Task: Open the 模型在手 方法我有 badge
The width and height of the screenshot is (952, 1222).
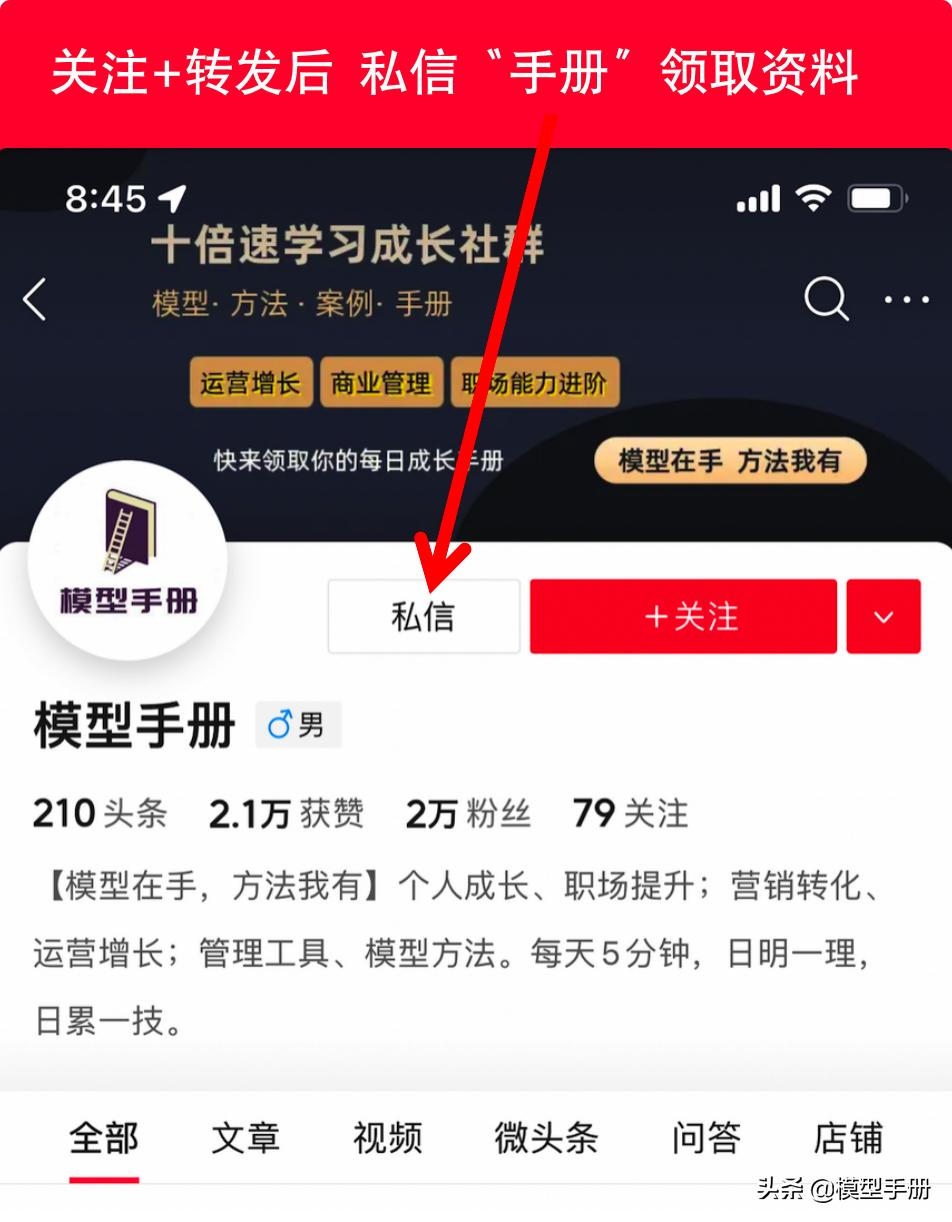Action: pos(731,461)
